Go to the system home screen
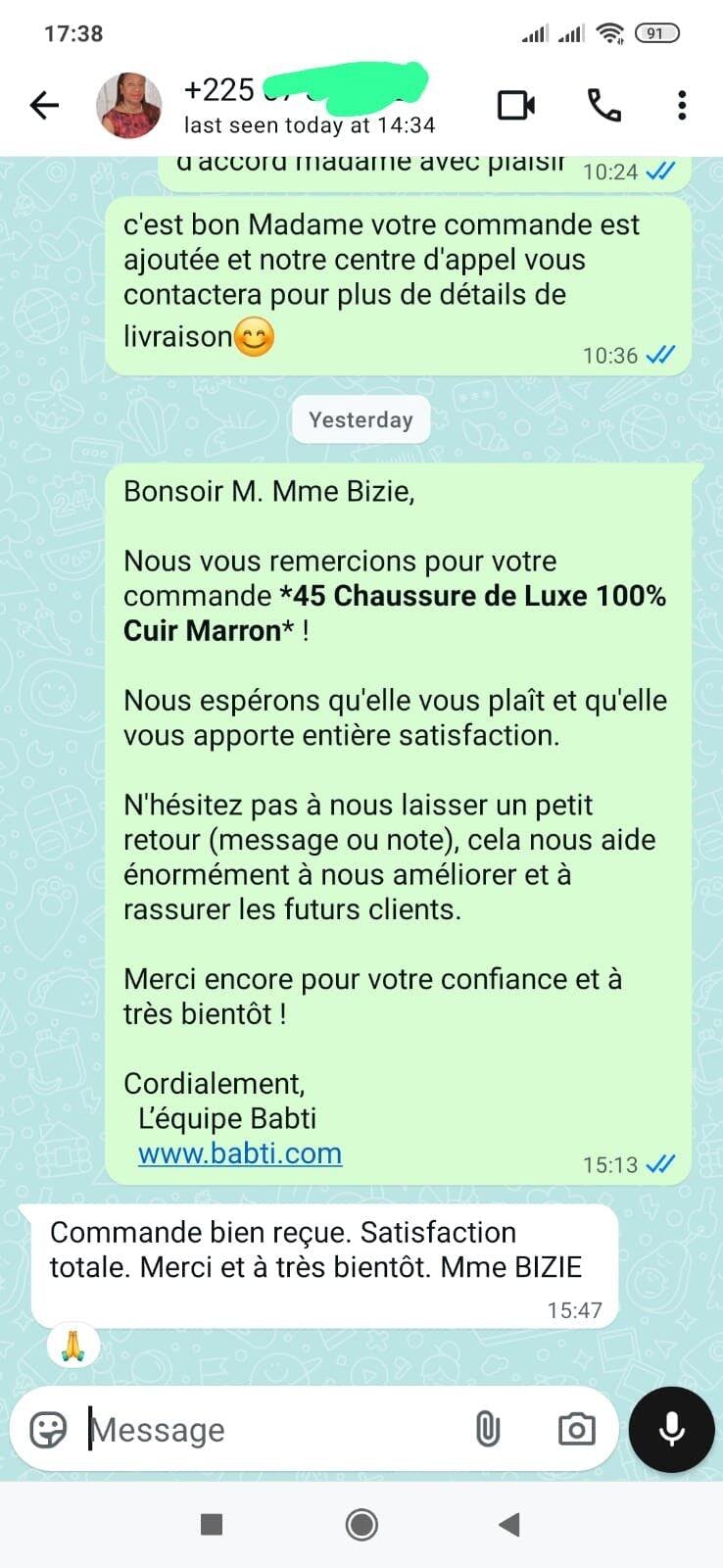The image size is (723, 1568). (361, 1524)
